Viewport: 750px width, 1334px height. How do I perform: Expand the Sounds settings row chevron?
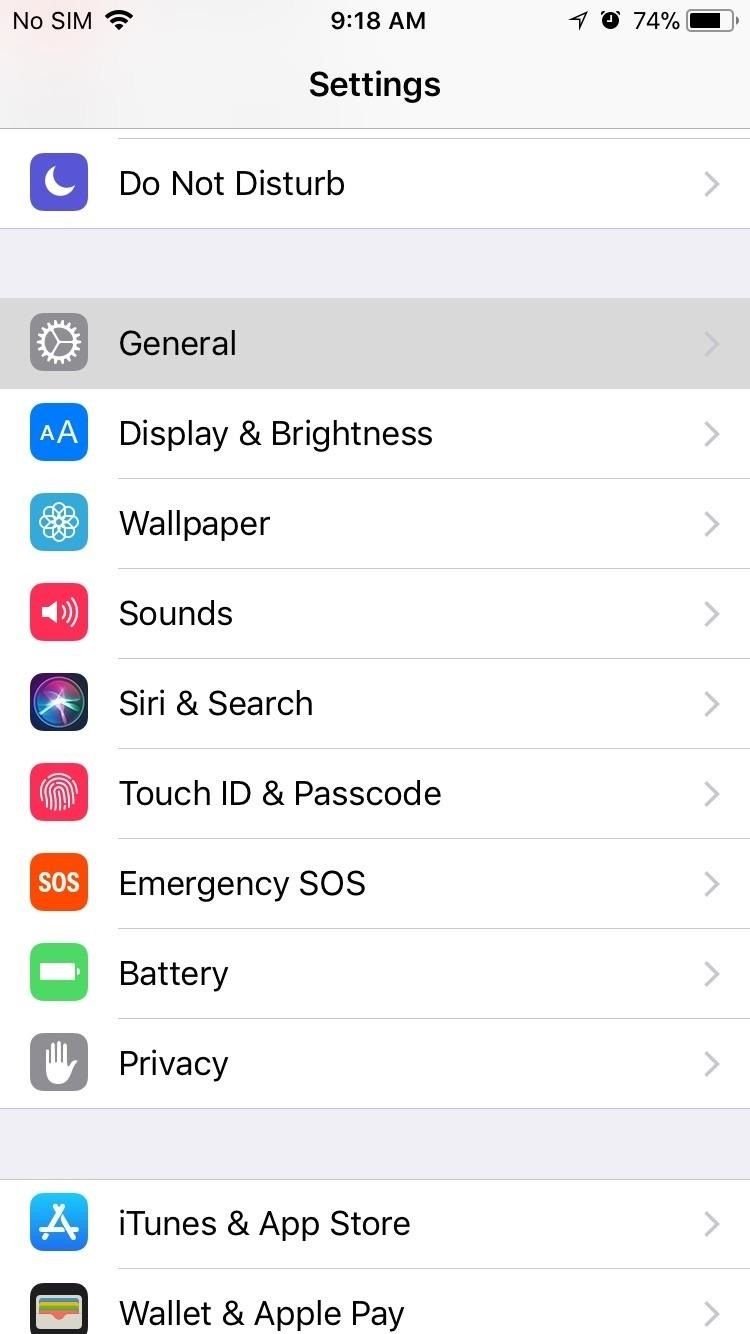coord(712,613)
